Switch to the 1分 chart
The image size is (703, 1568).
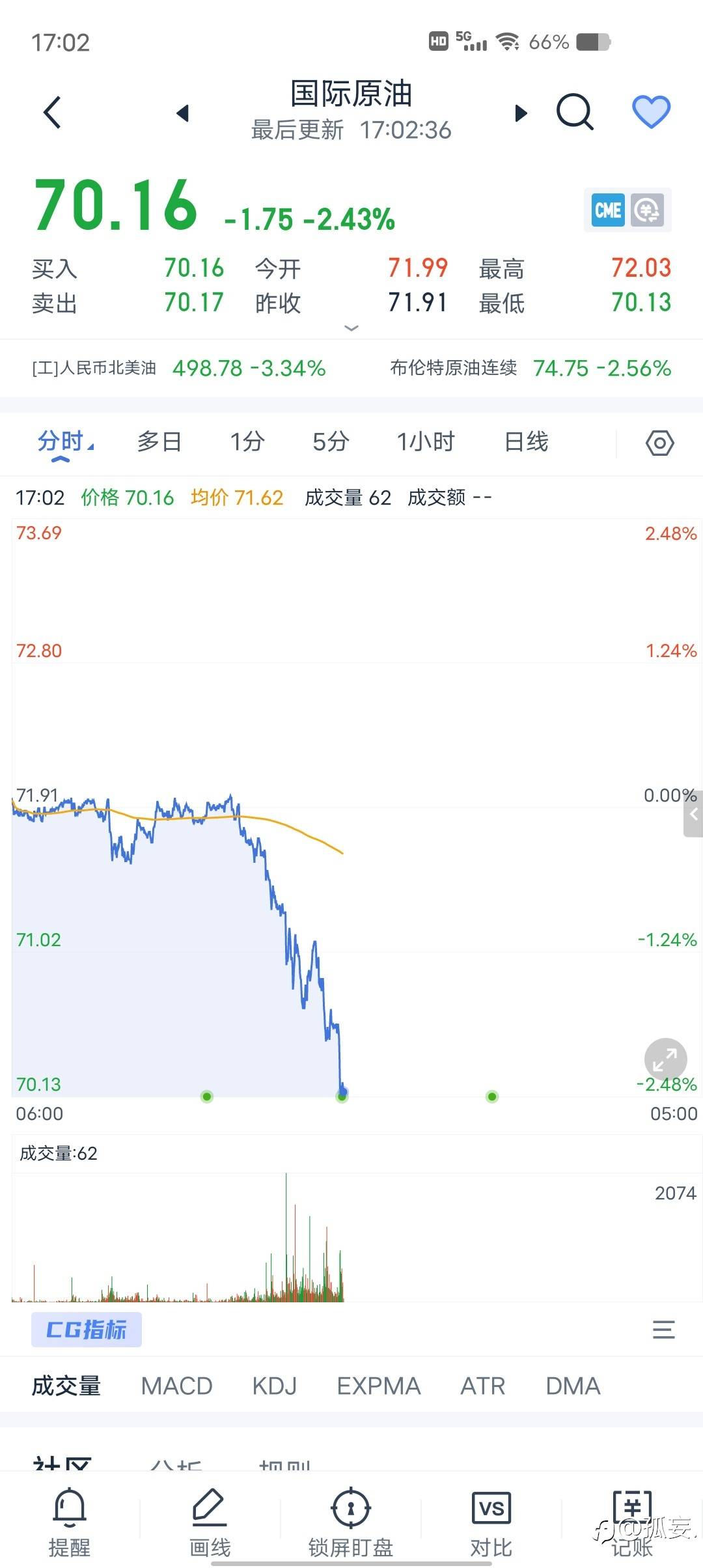click(247, 441)
